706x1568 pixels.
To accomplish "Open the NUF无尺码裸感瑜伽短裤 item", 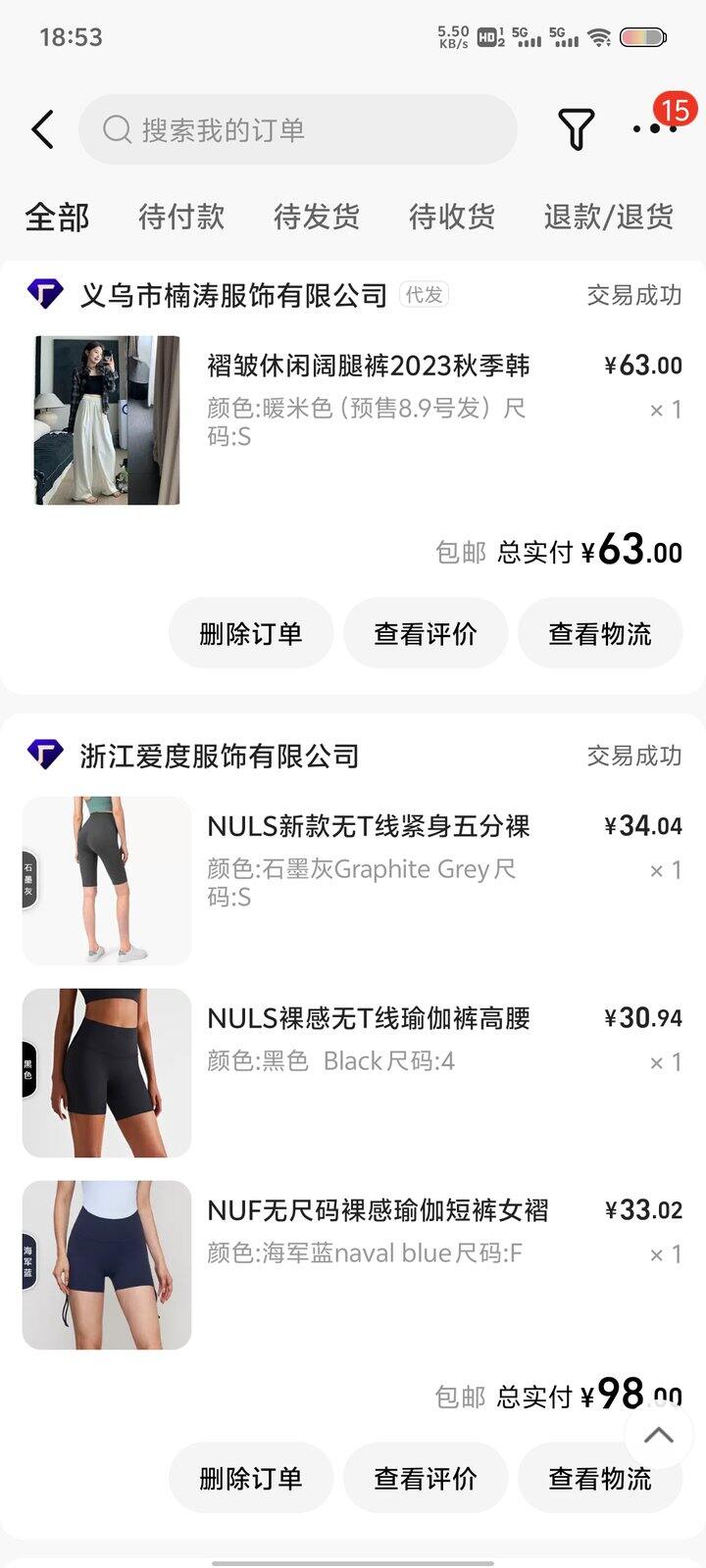I will (x=378, y=1211).
